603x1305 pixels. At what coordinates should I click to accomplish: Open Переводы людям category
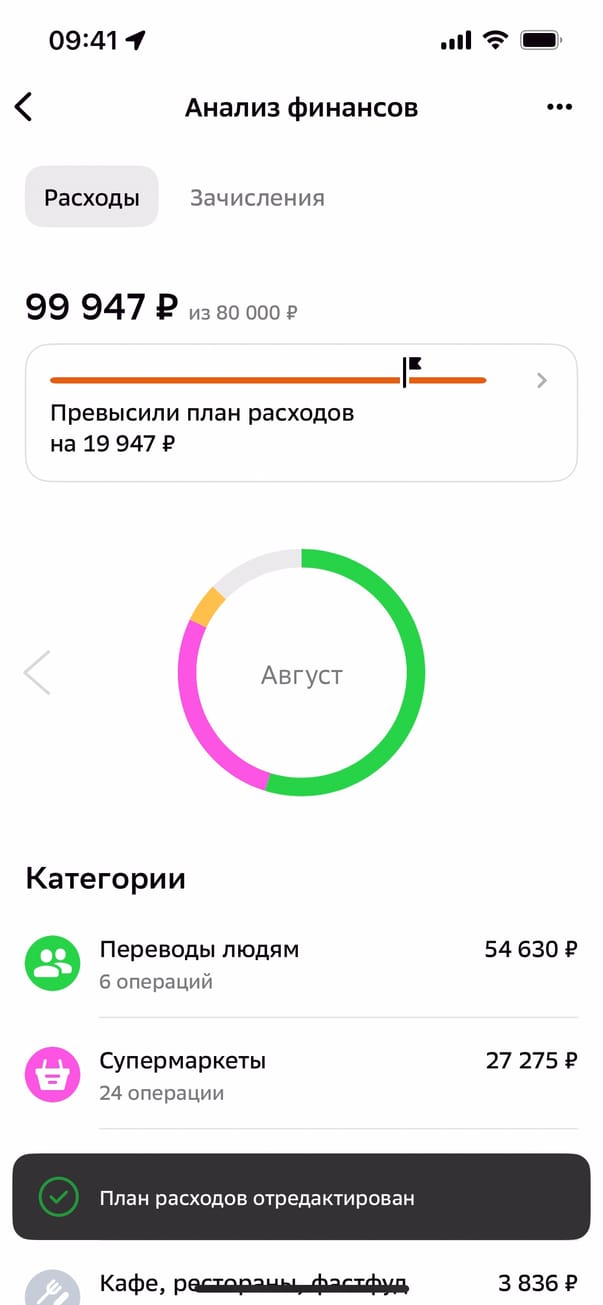tap(300, 963)
